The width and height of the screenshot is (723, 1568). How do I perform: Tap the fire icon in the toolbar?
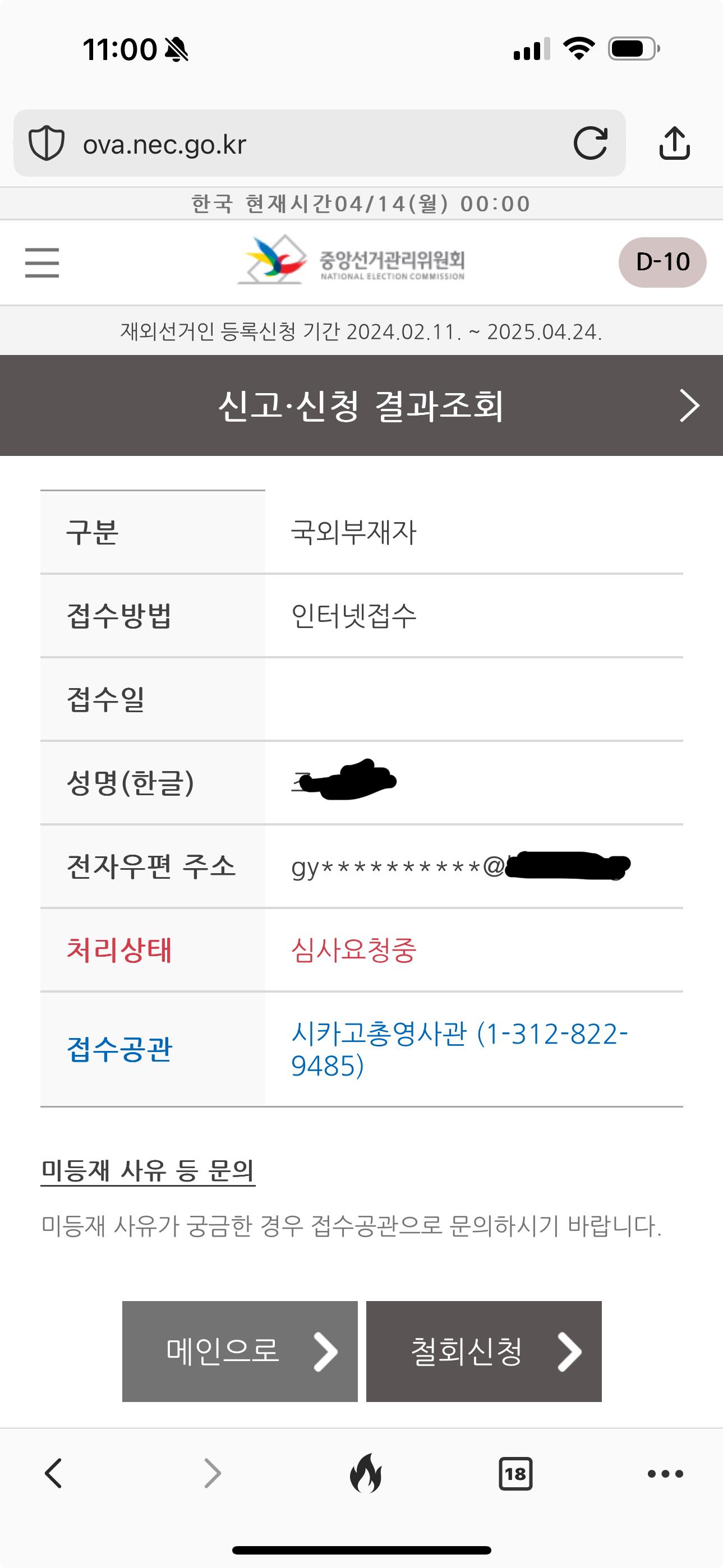(x=366, y=1473)
